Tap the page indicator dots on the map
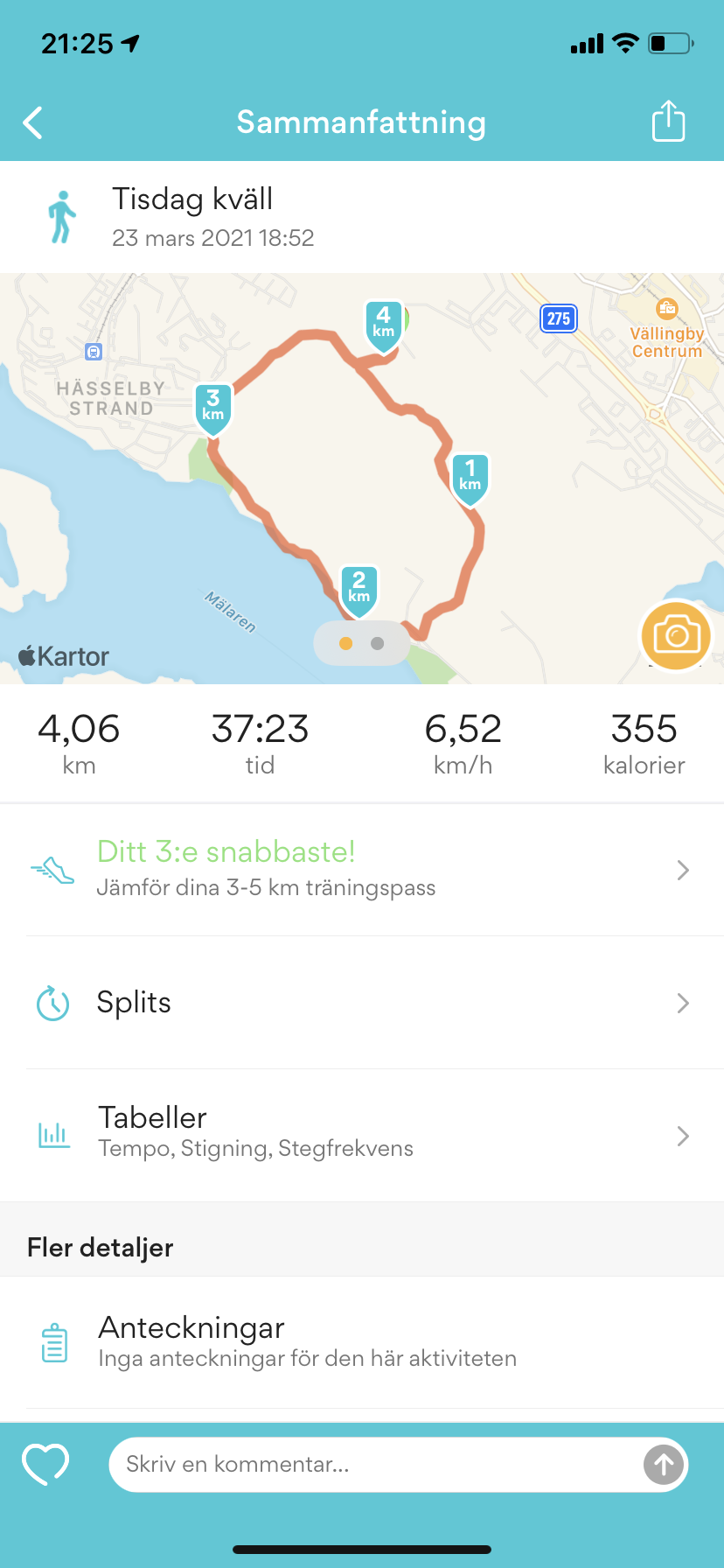Viewport: 724px width, 1568px height. pos(361,643)
